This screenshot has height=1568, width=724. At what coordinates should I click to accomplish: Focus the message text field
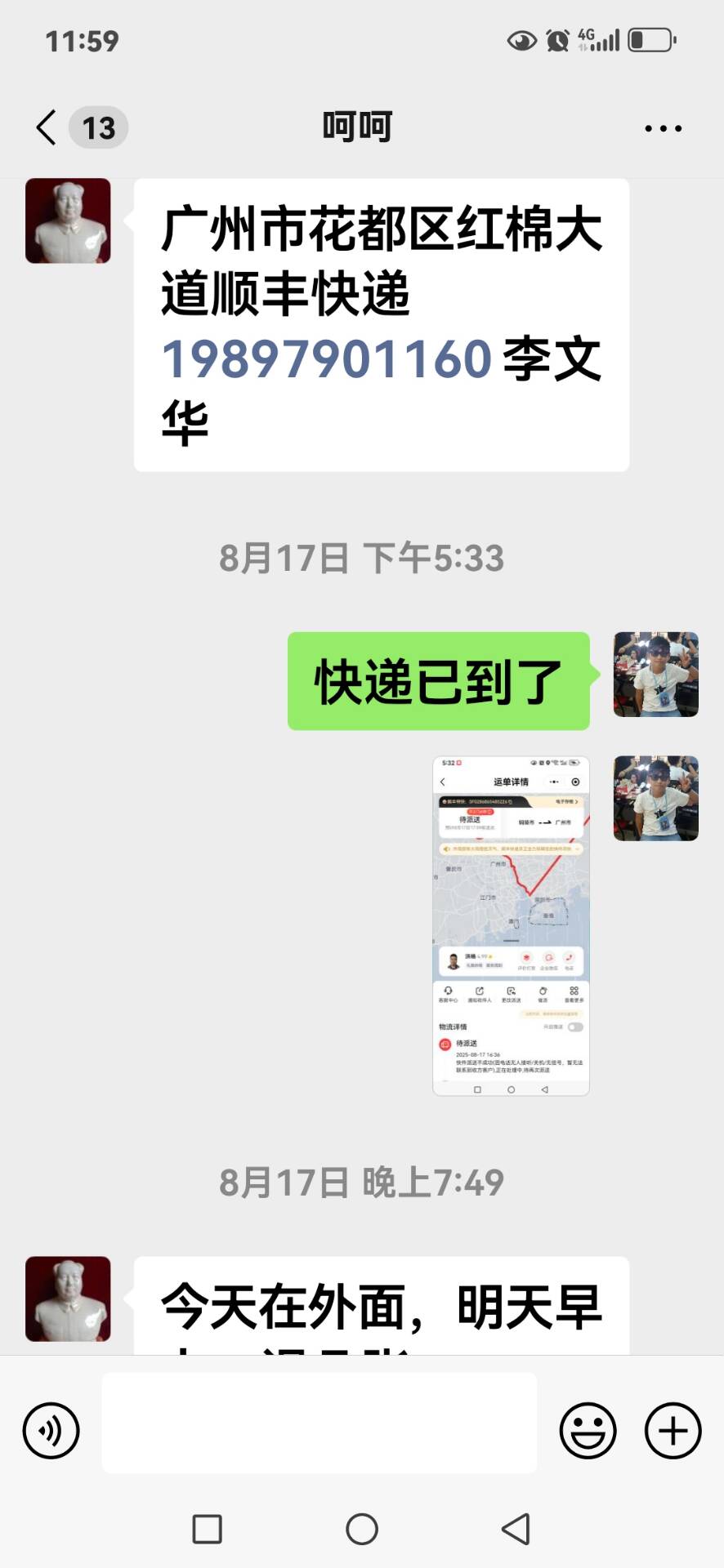click(320, 1423)
